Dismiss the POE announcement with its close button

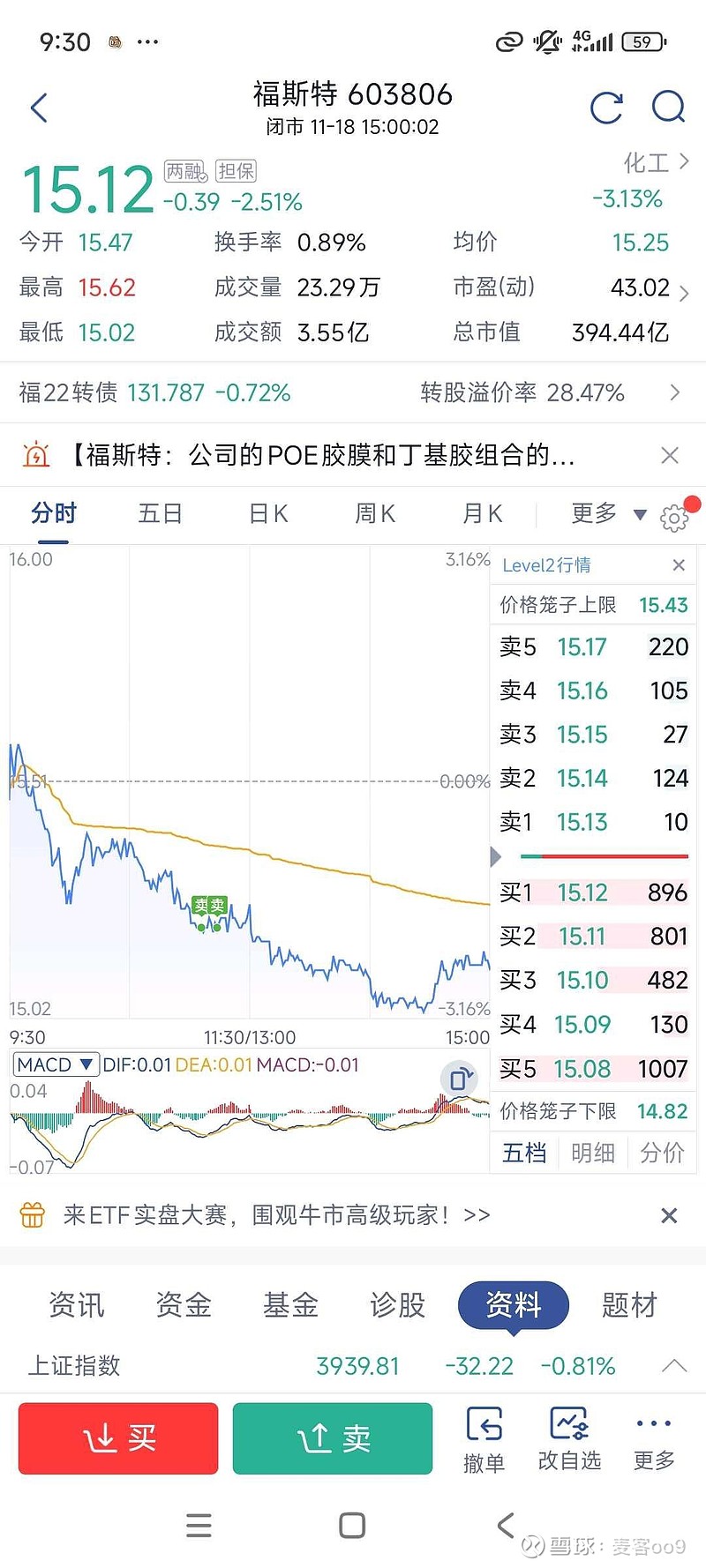[669, 455]
